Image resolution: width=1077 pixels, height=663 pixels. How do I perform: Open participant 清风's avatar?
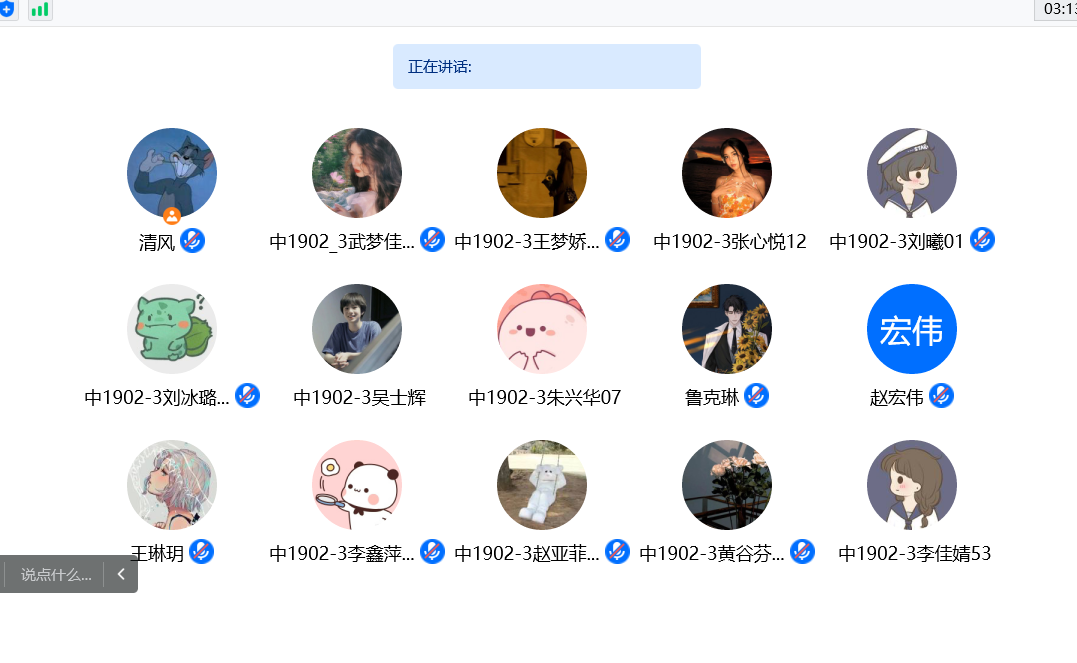click(x=172, y=173)
